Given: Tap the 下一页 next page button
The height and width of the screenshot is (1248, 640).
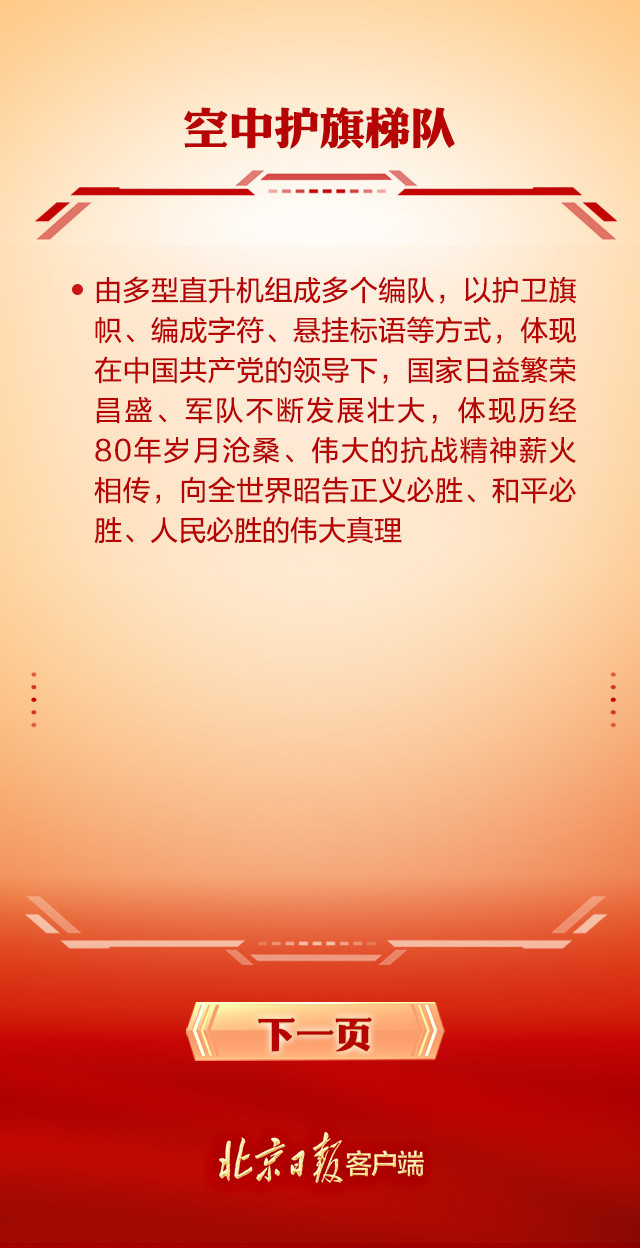Looking at the screenshot, I should 315,1032.
